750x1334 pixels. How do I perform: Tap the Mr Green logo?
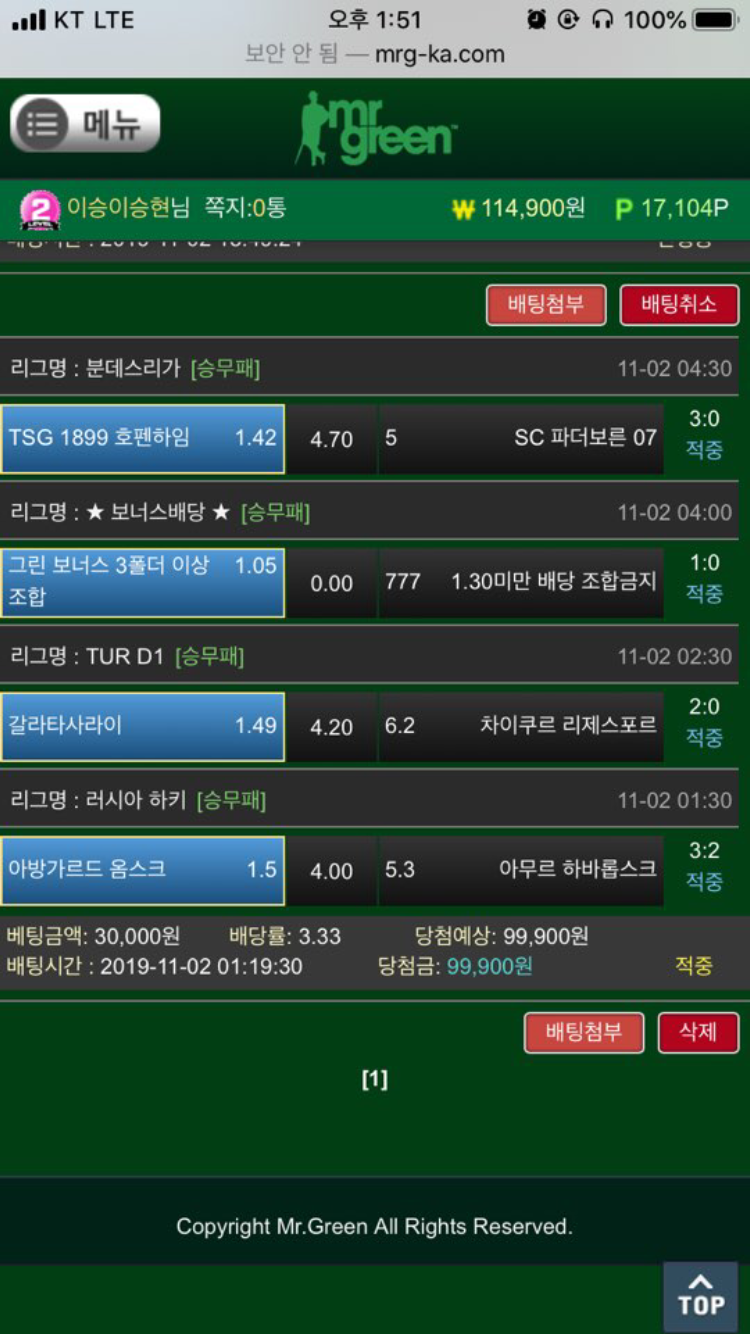376,128
